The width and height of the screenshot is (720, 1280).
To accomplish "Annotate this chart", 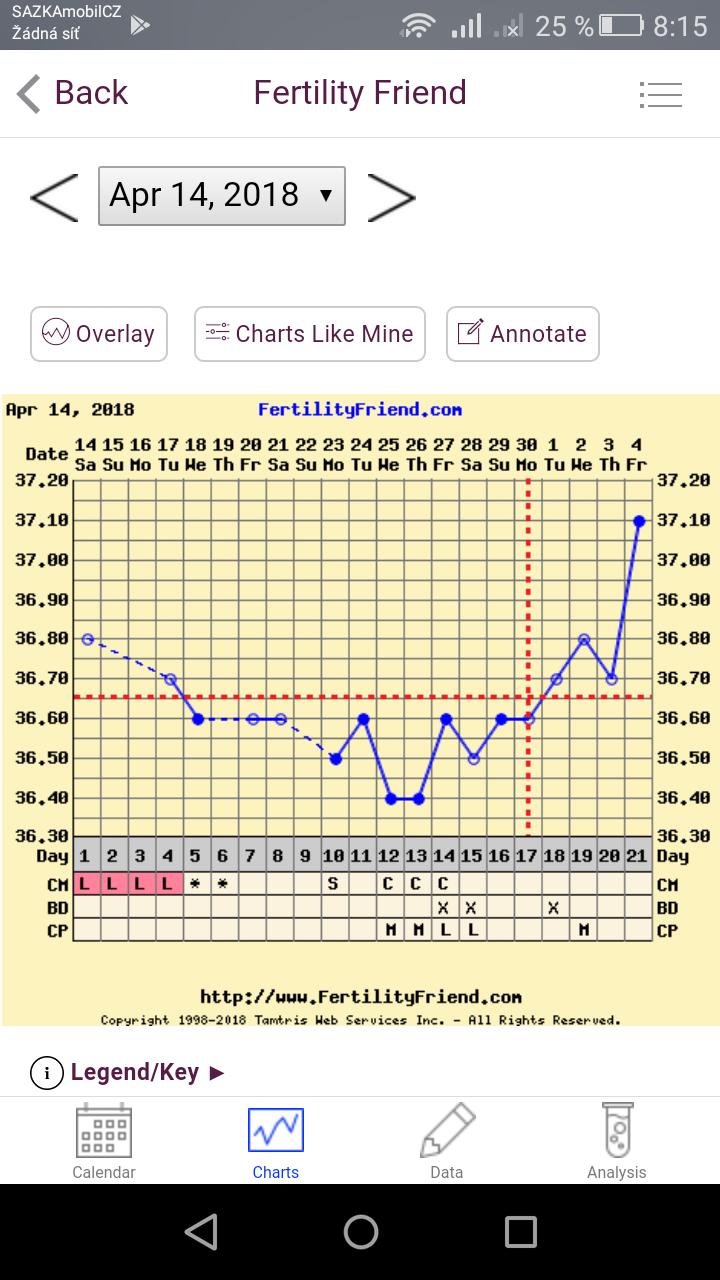I will tap(522, 334).
